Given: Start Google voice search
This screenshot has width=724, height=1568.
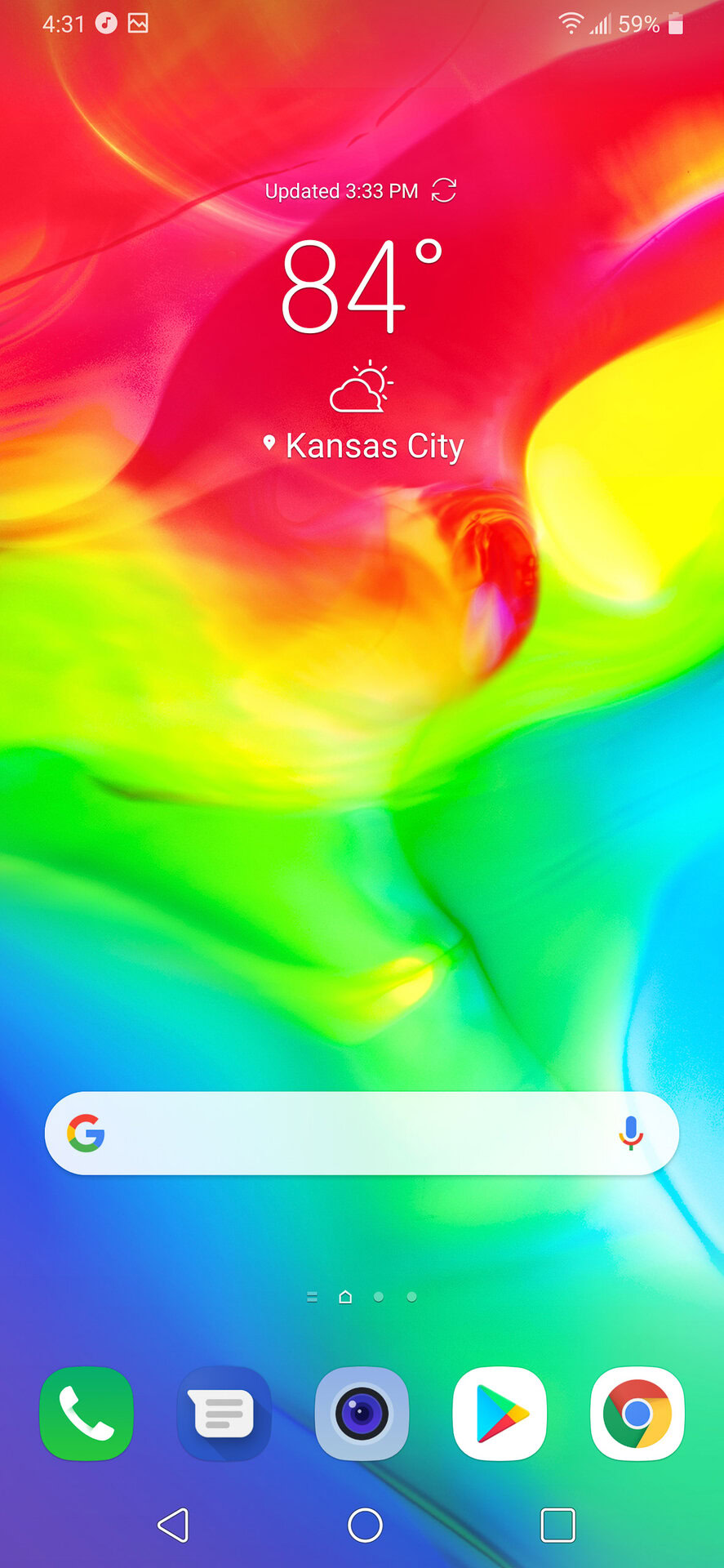Looking at the screenshot, I should pos(630,1134).
